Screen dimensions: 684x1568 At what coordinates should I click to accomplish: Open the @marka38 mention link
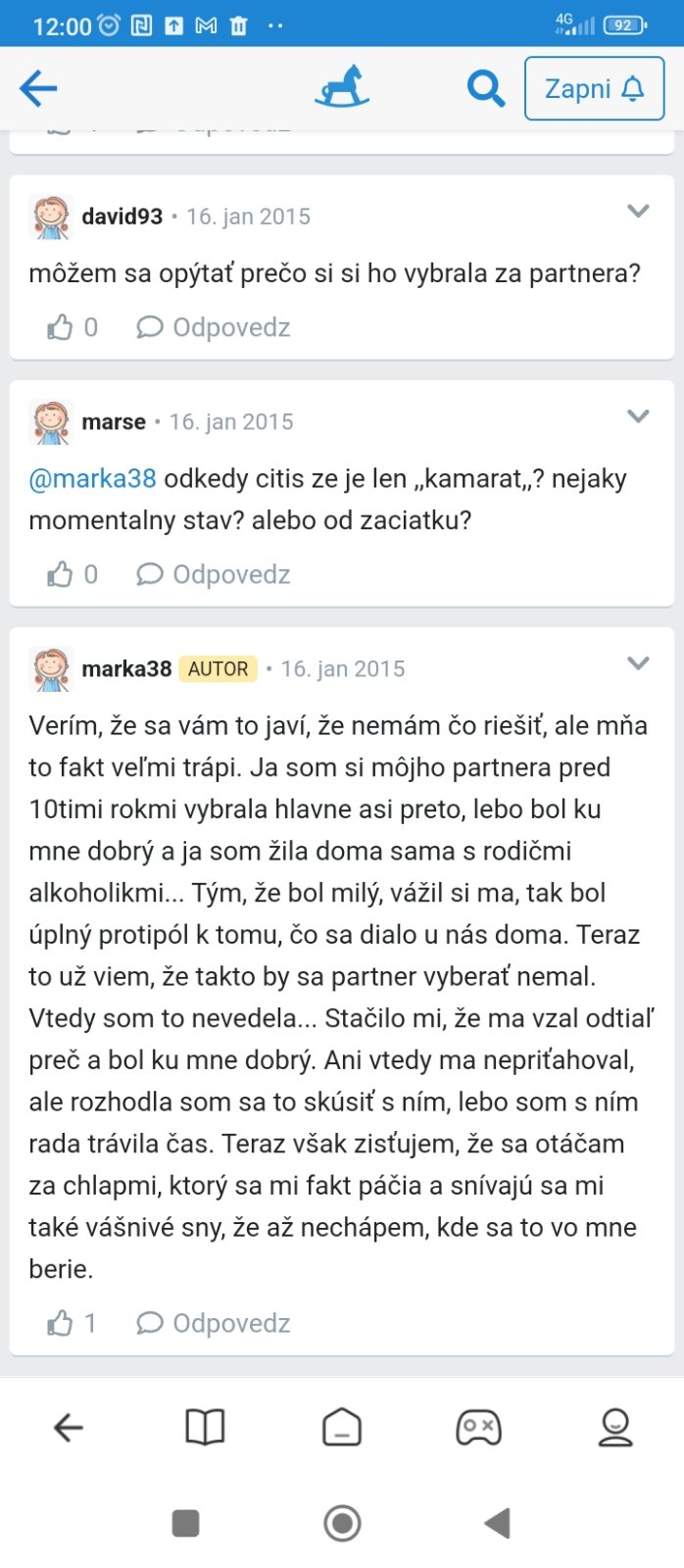pyautogui.click(x=92, y=478)
